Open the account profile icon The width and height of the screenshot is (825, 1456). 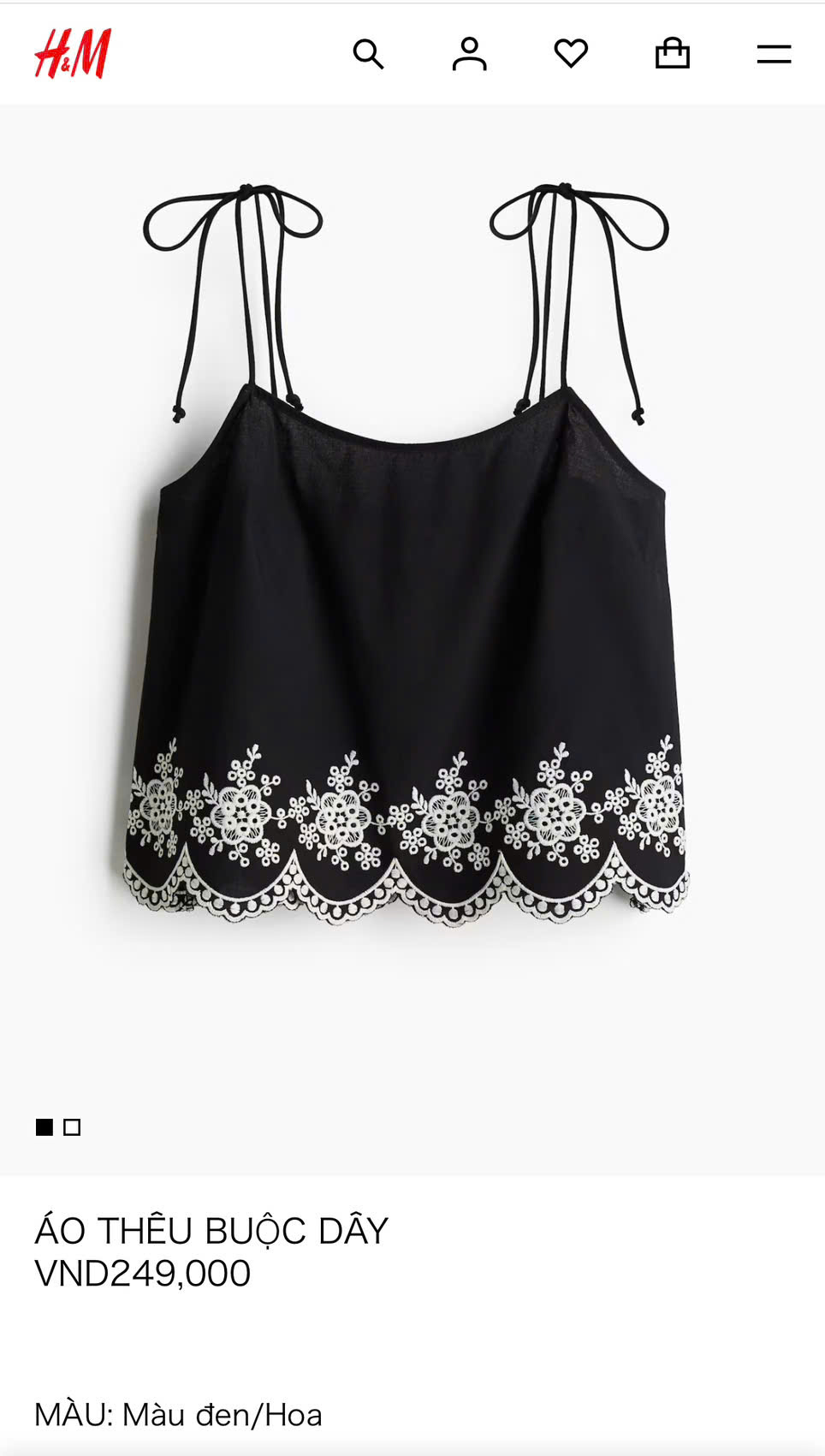point(469,54)
